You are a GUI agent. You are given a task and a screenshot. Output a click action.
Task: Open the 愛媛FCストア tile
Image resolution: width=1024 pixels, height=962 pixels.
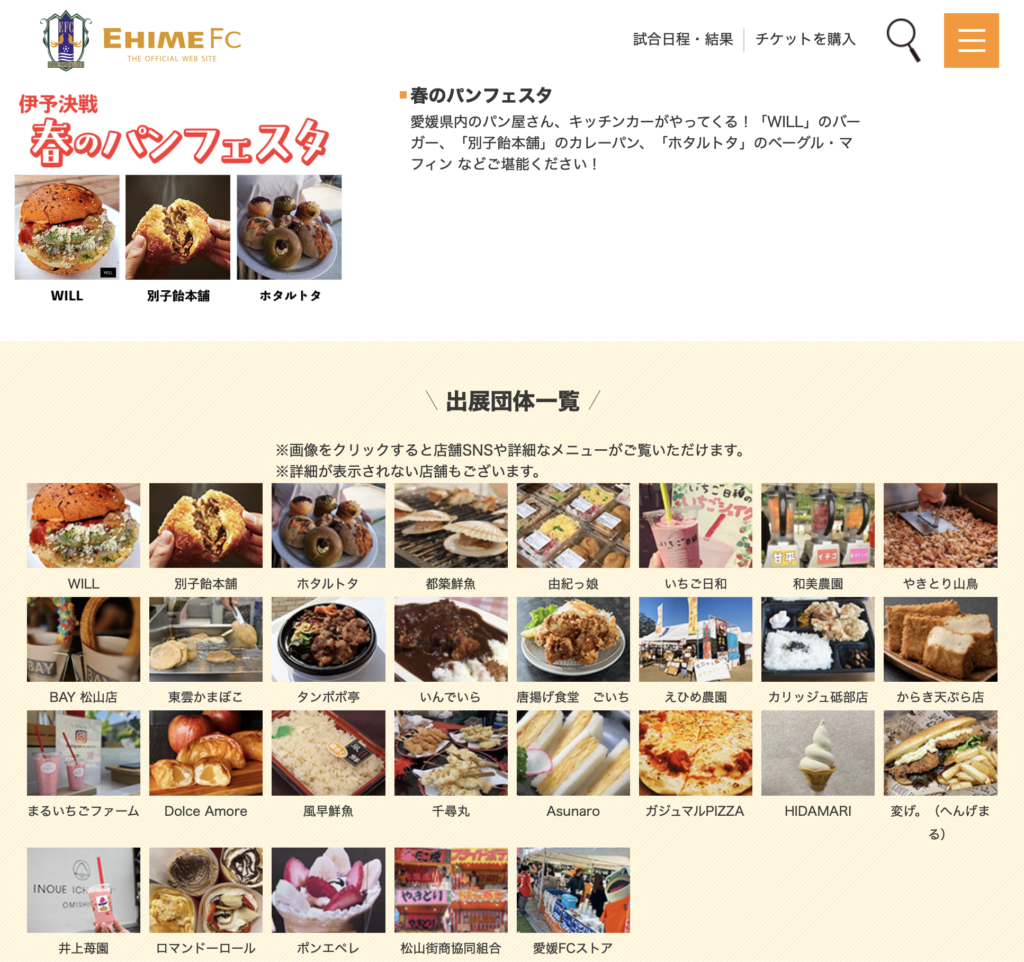[x=573, y=890]
